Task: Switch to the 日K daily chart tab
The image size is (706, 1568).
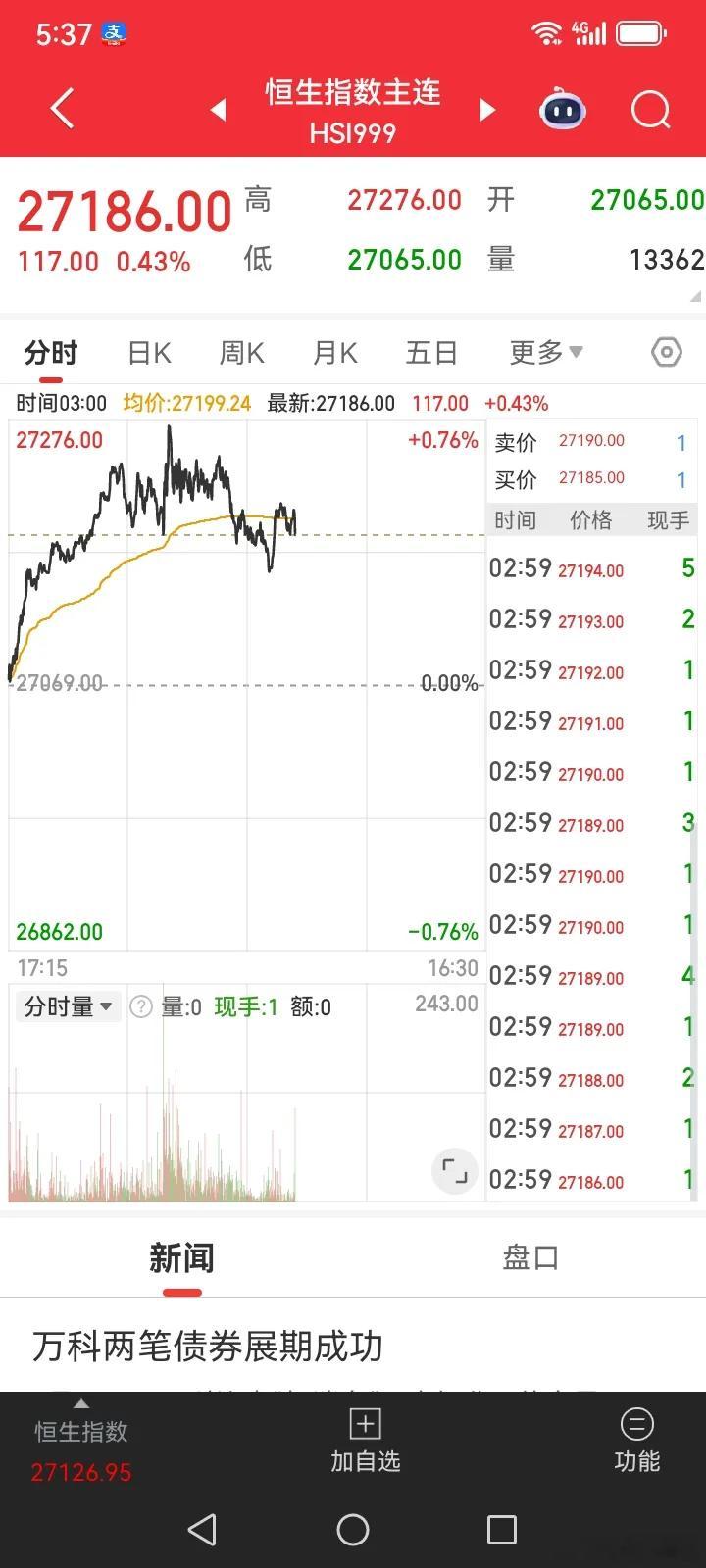Action: point(147,351)
